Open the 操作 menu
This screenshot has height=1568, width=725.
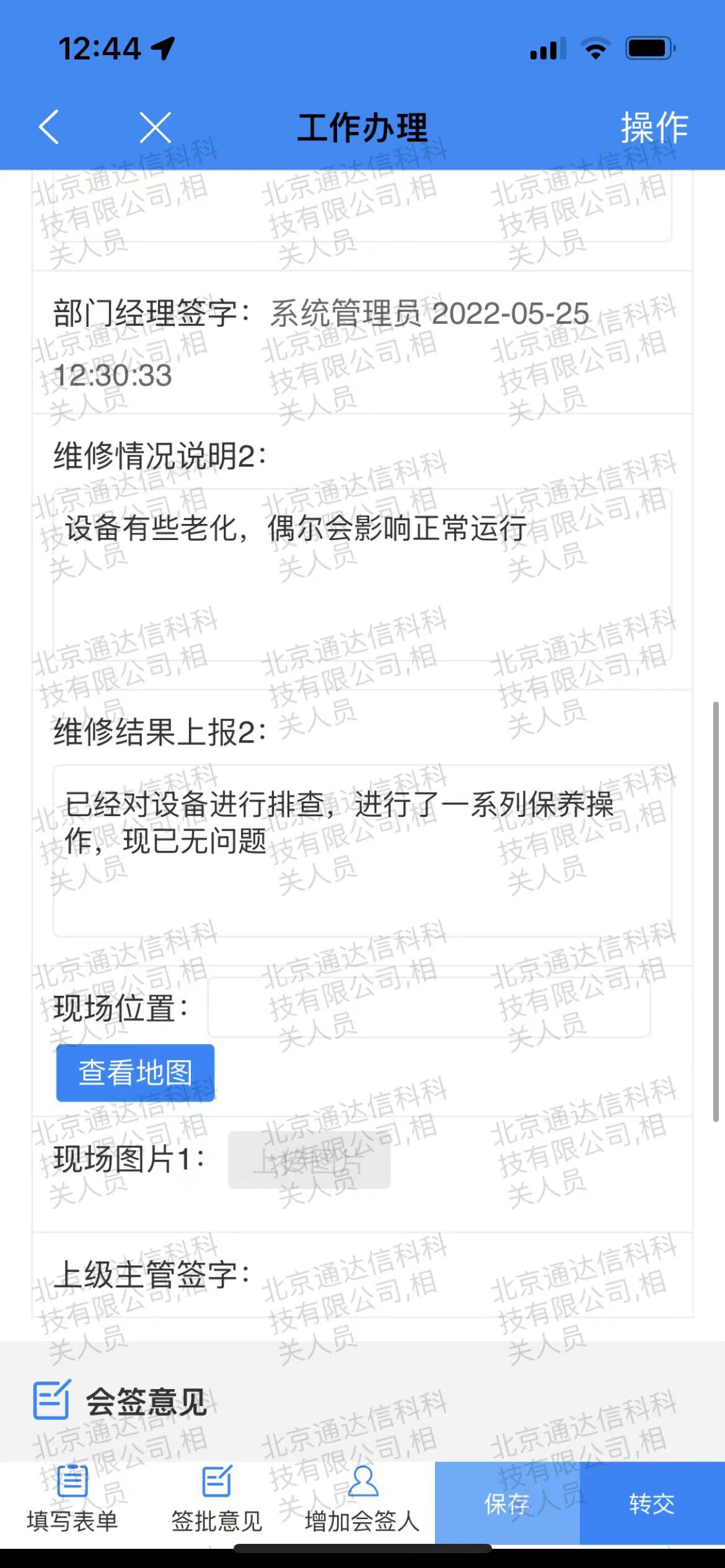[x=654, y=128]
